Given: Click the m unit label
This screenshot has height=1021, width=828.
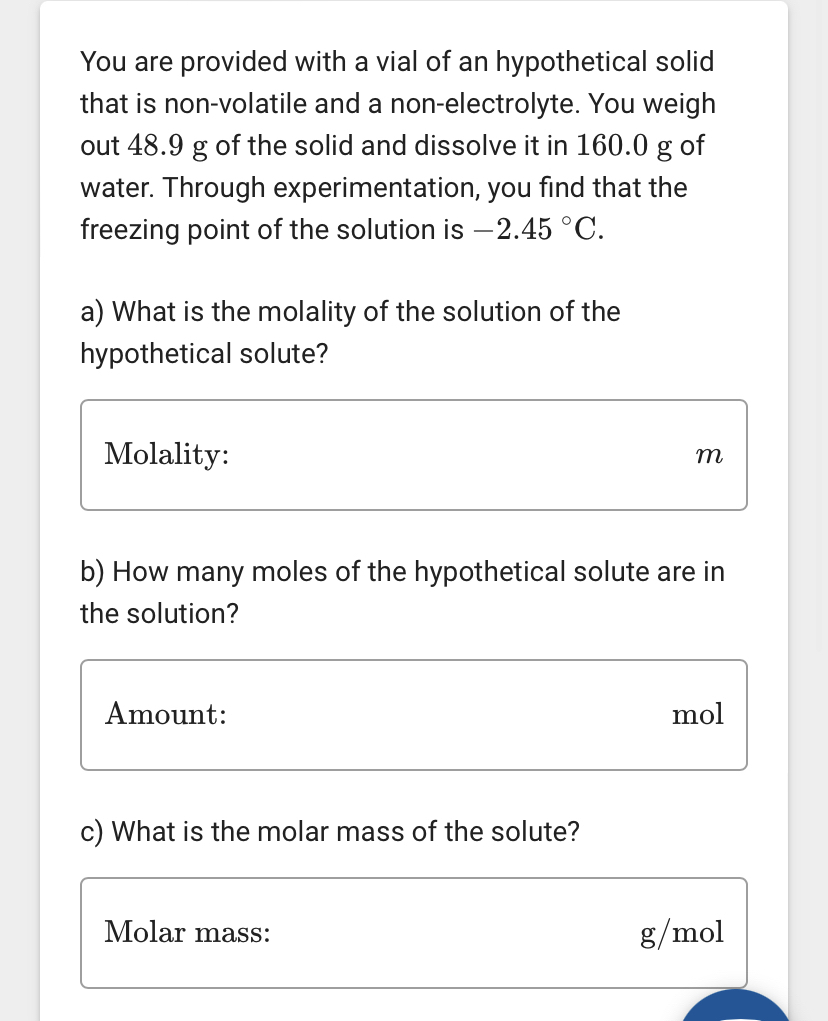Looking at the screenshot, I should [709, 455].
